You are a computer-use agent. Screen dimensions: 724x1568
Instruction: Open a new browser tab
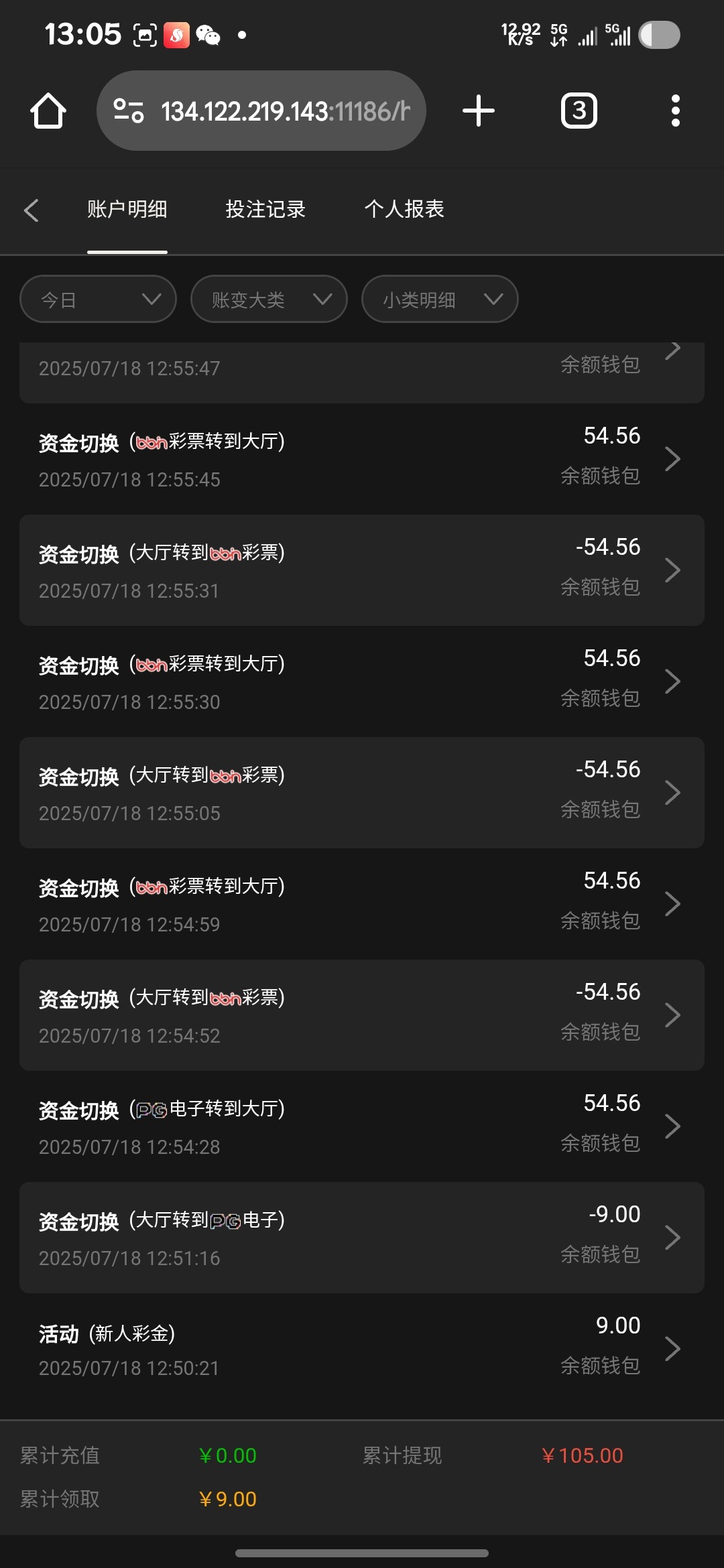(479, 111)
